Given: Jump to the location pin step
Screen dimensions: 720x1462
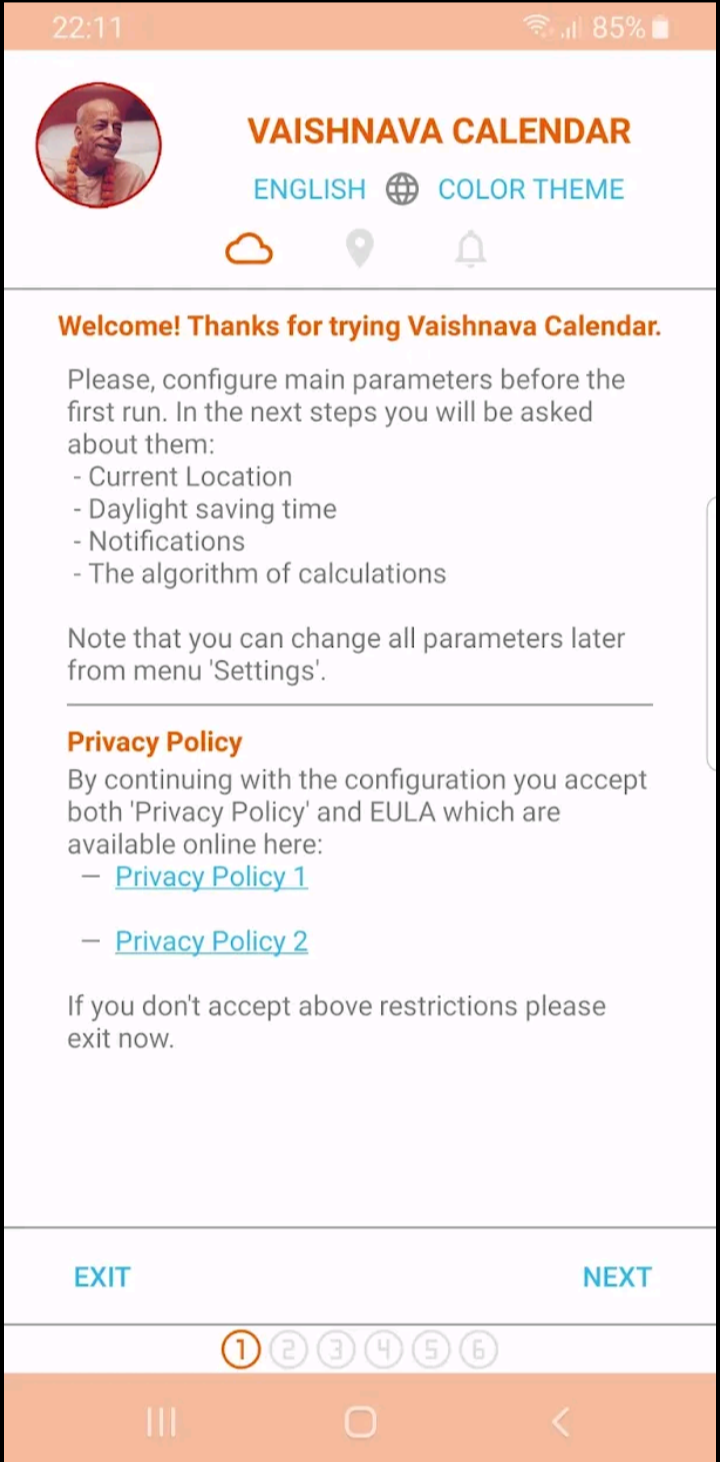Looking at the screenshot, I should [360, 249].
